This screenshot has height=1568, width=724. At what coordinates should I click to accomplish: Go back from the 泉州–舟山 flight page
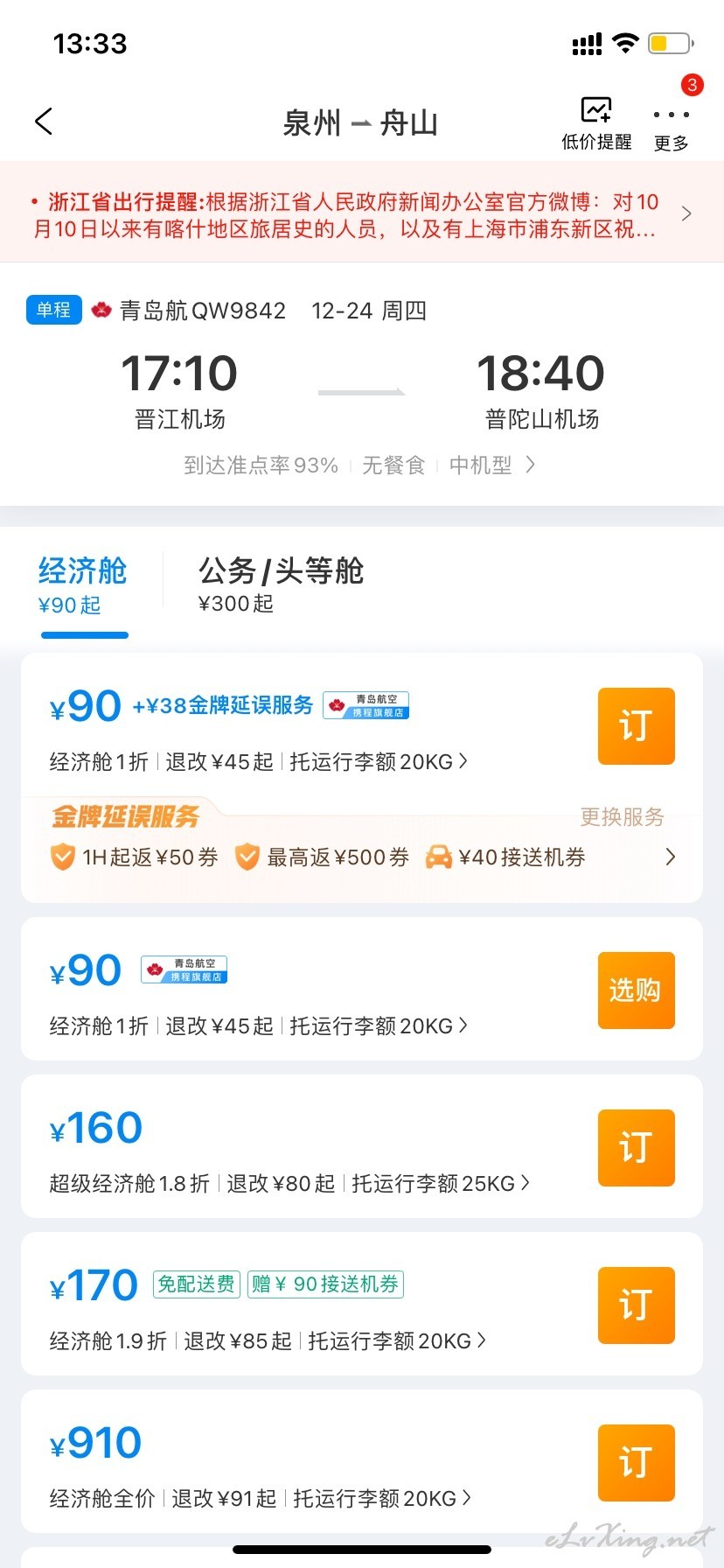pyautogui.click(x=44, y=122)
